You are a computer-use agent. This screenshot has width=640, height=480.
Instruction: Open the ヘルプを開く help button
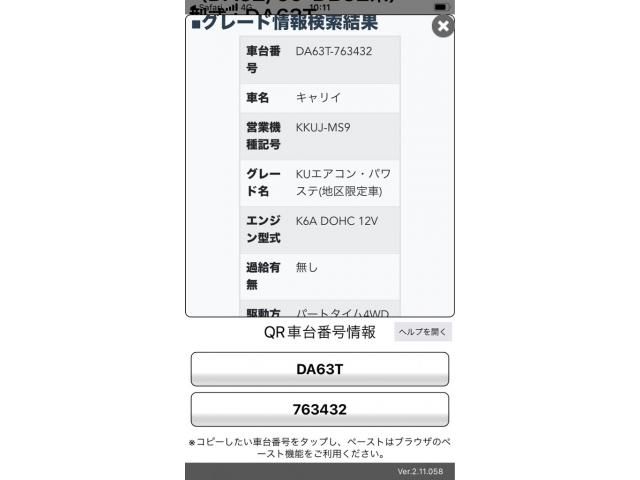click(x=423, y=332)
